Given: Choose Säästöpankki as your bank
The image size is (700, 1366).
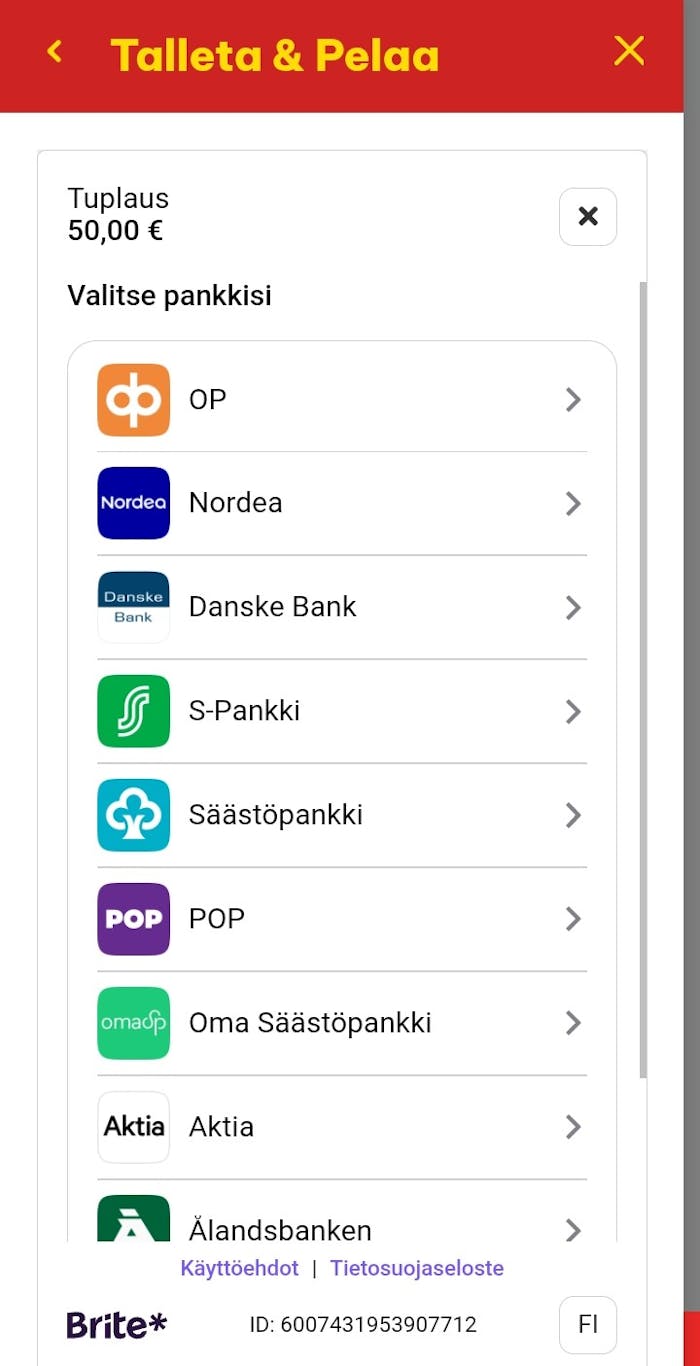Looking at the screenshot, I should coord(342,815).
